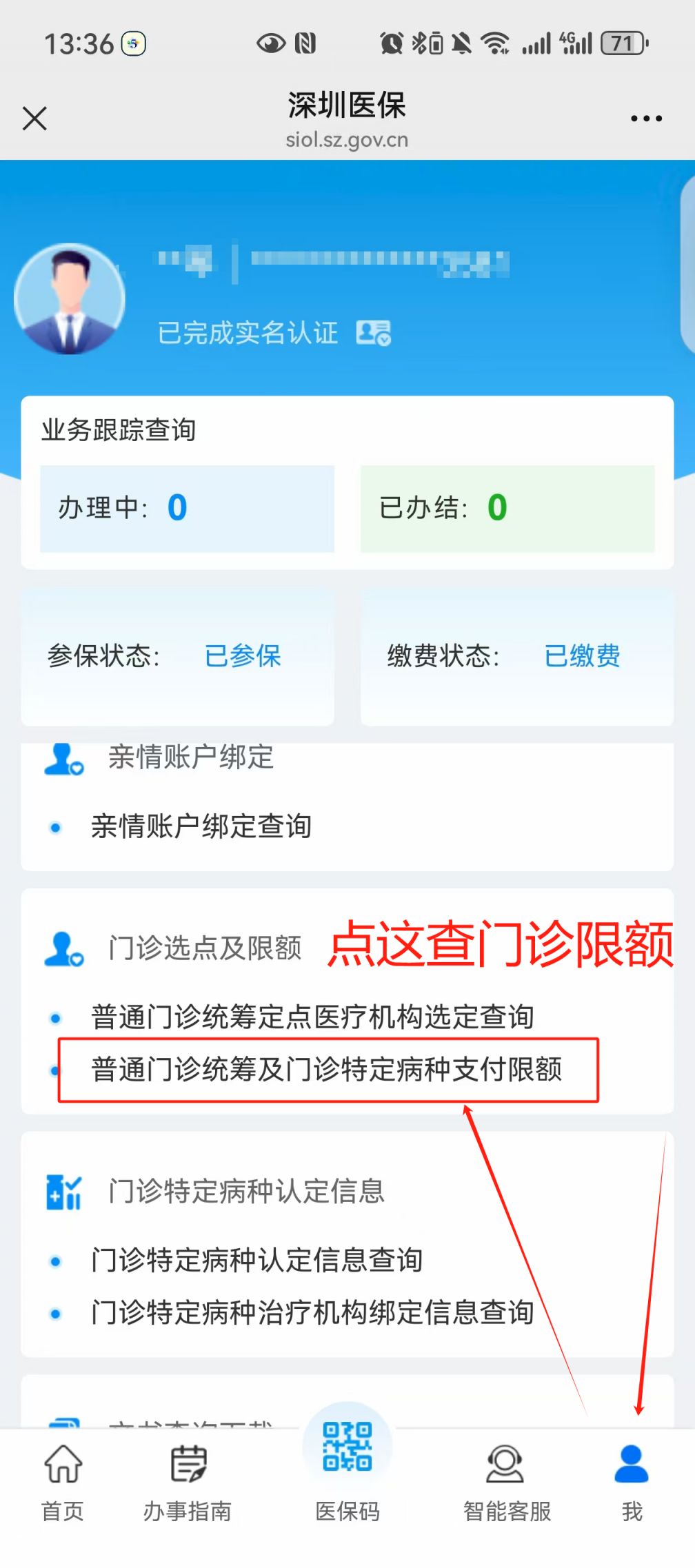The width and height of the screenshot is (695, 1568).
Task: Tap the profile avatar picture
Action: click(70, 298)
